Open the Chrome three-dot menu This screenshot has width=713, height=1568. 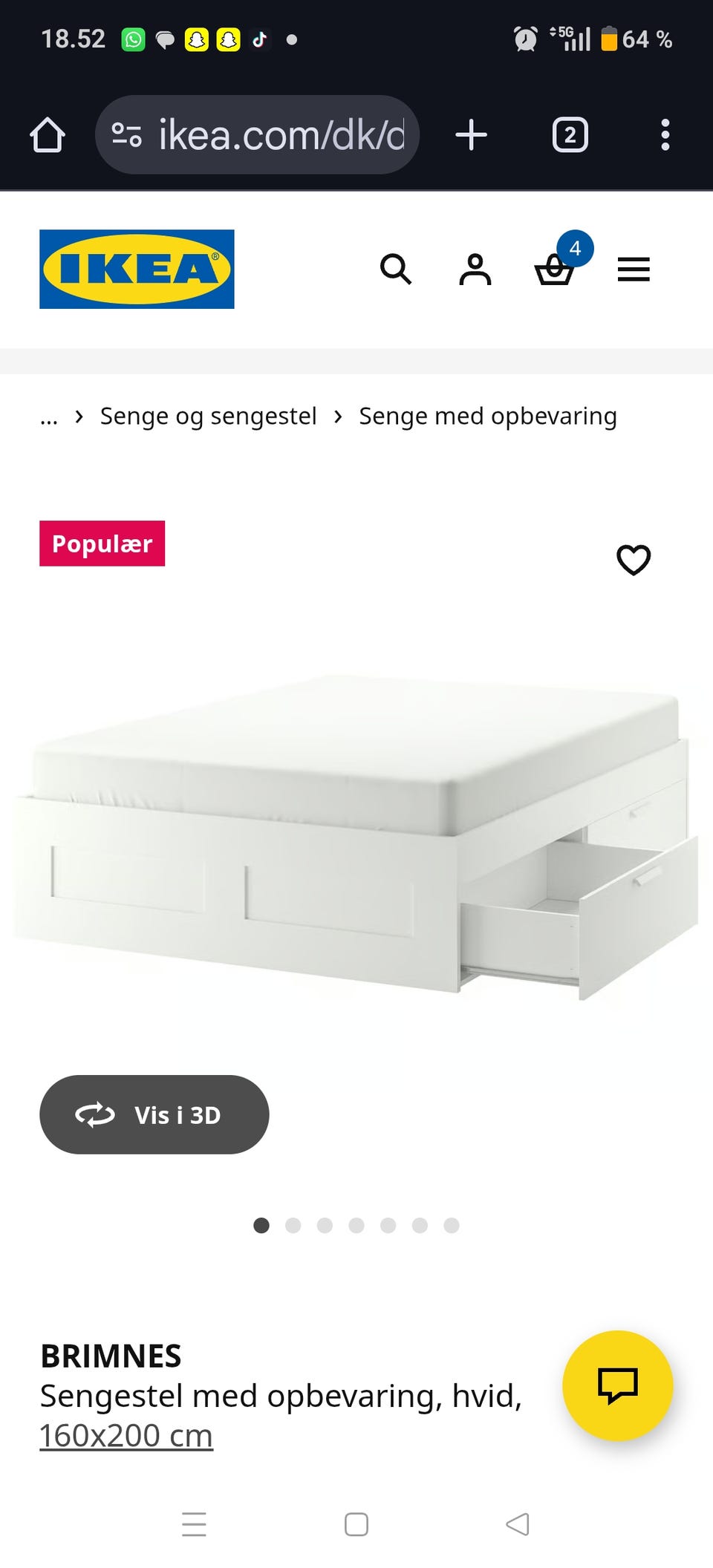(666, 135)
